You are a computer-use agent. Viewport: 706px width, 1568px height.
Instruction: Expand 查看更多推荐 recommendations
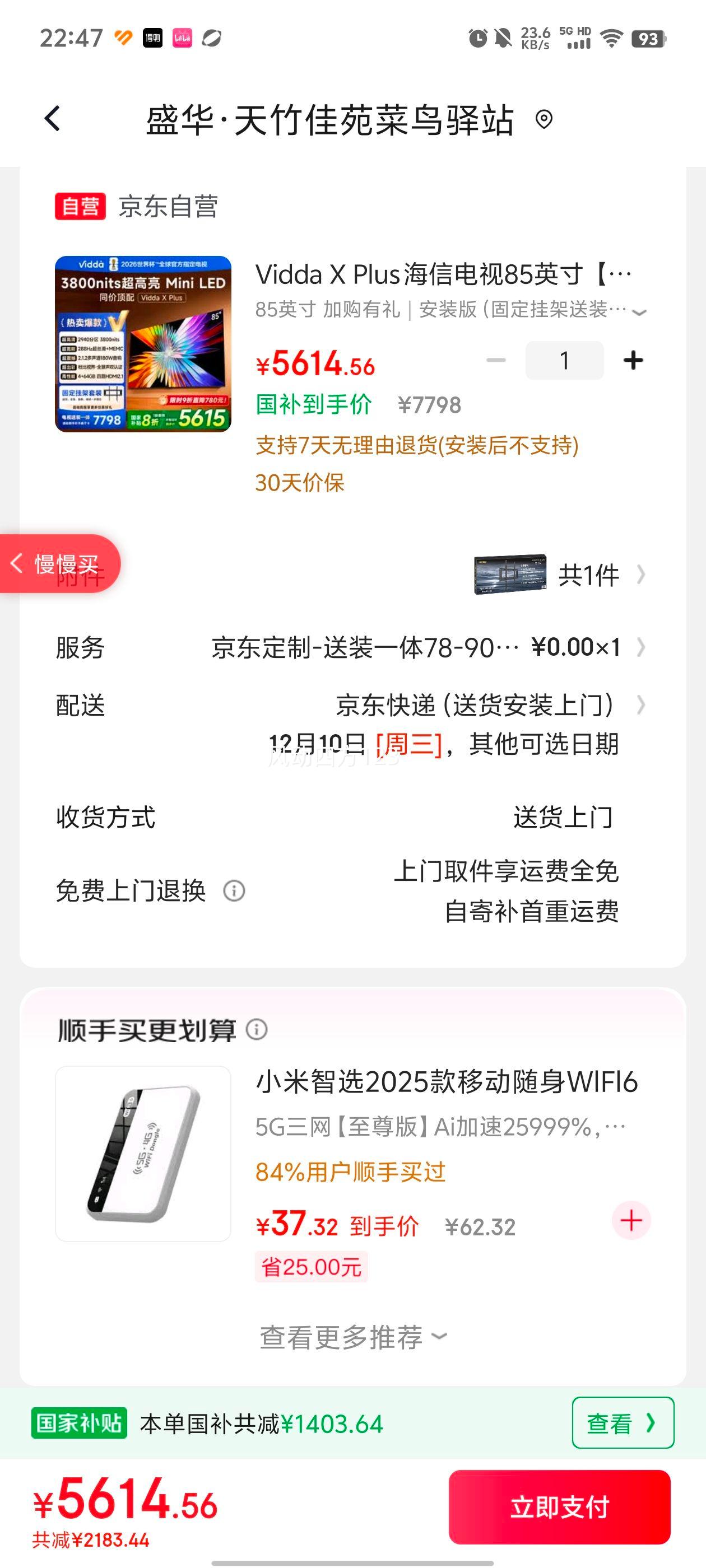354,1337
